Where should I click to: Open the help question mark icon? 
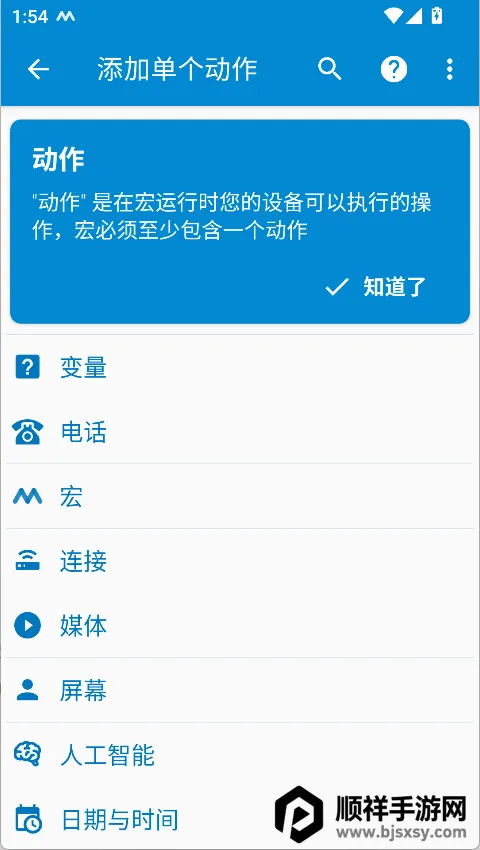pos(394,69)
